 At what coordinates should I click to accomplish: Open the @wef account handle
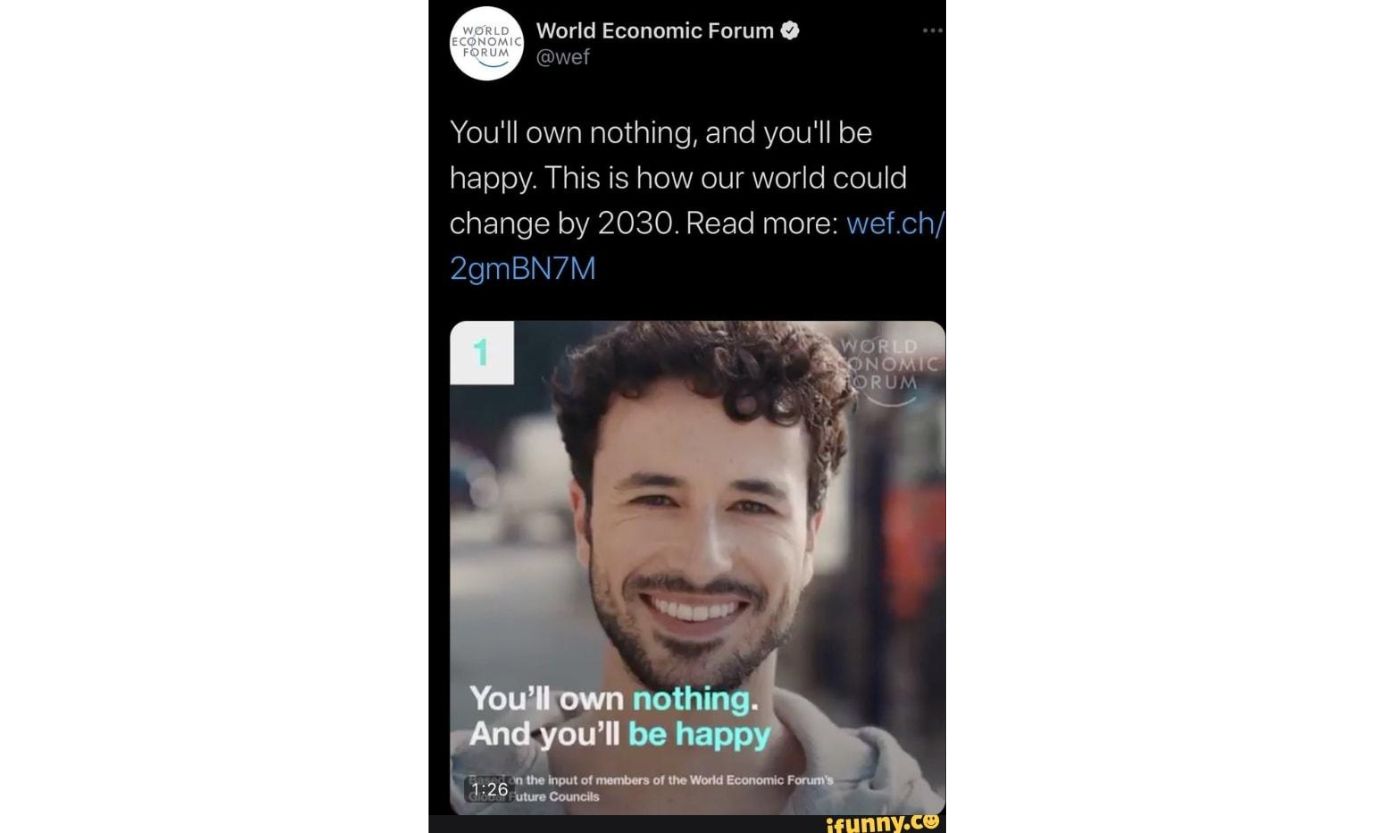click(563, 57)
